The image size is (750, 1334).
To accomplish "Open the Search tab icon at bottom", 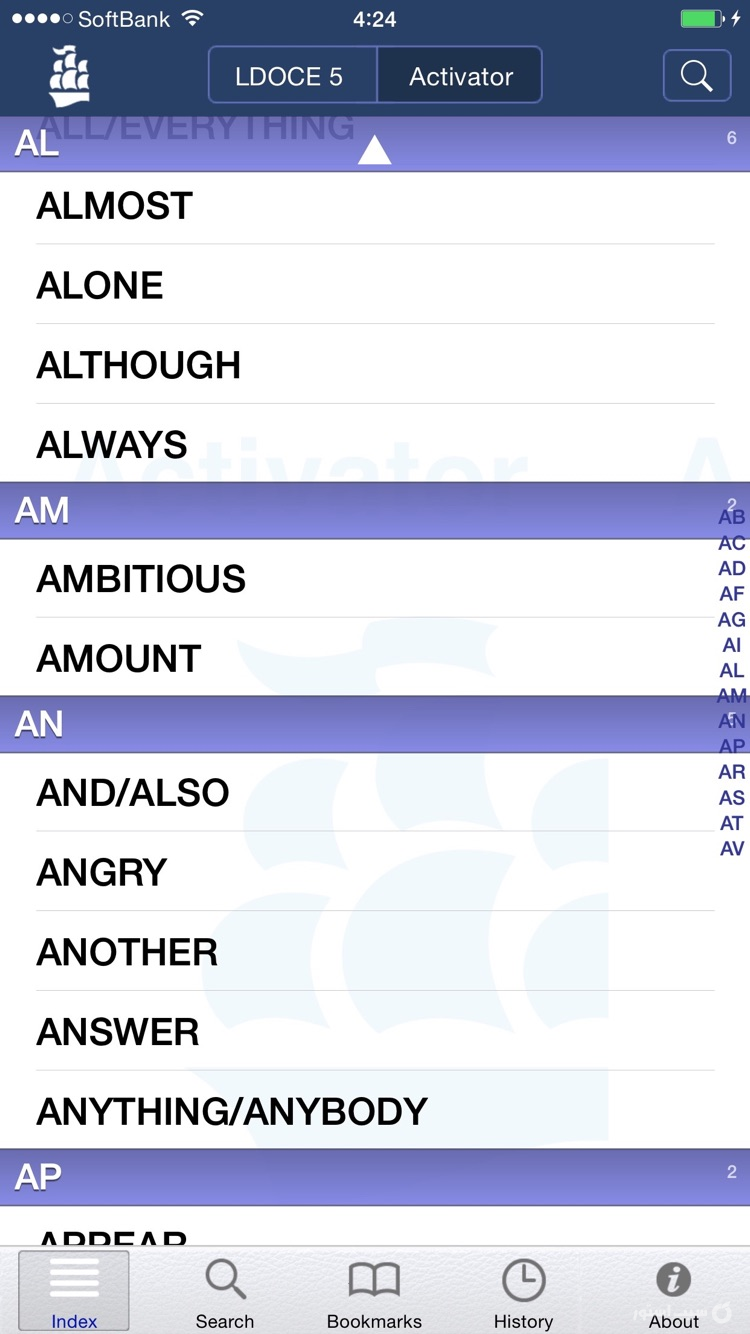I will coord(224,1290).
